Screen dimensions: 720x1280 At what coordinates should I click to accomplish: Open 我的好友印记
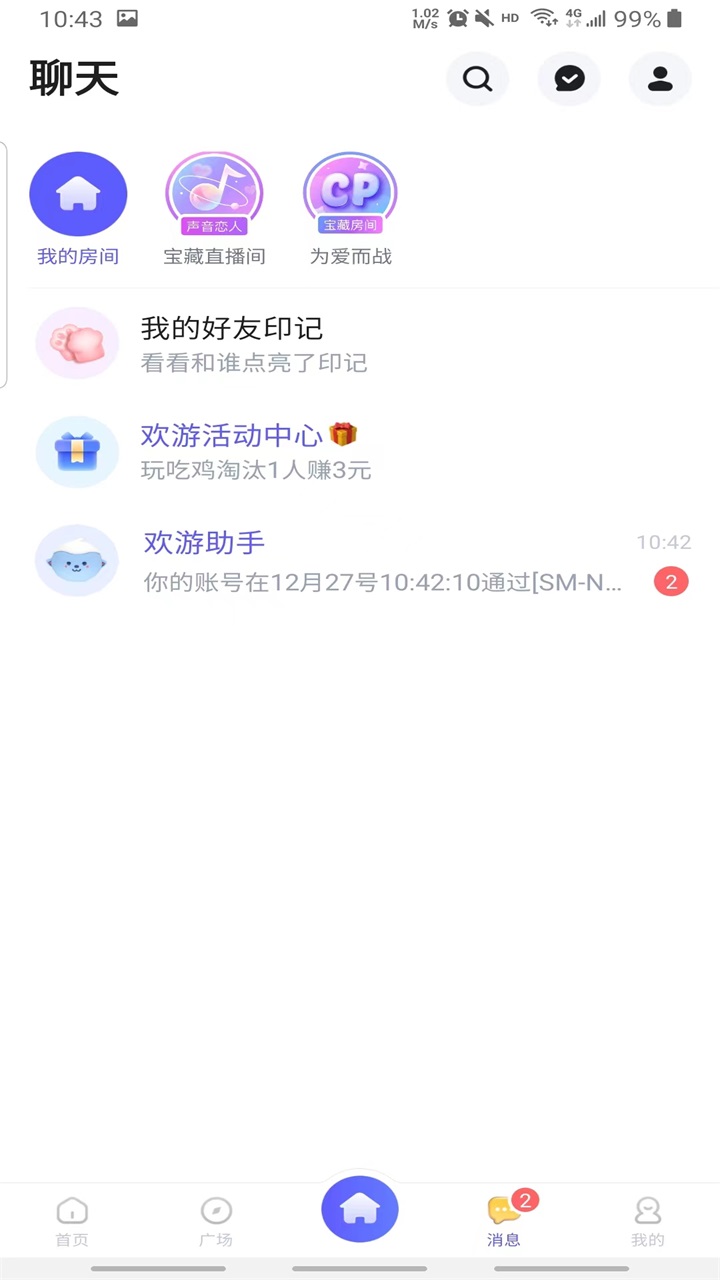pyautogui.click(x=360, y=343)
